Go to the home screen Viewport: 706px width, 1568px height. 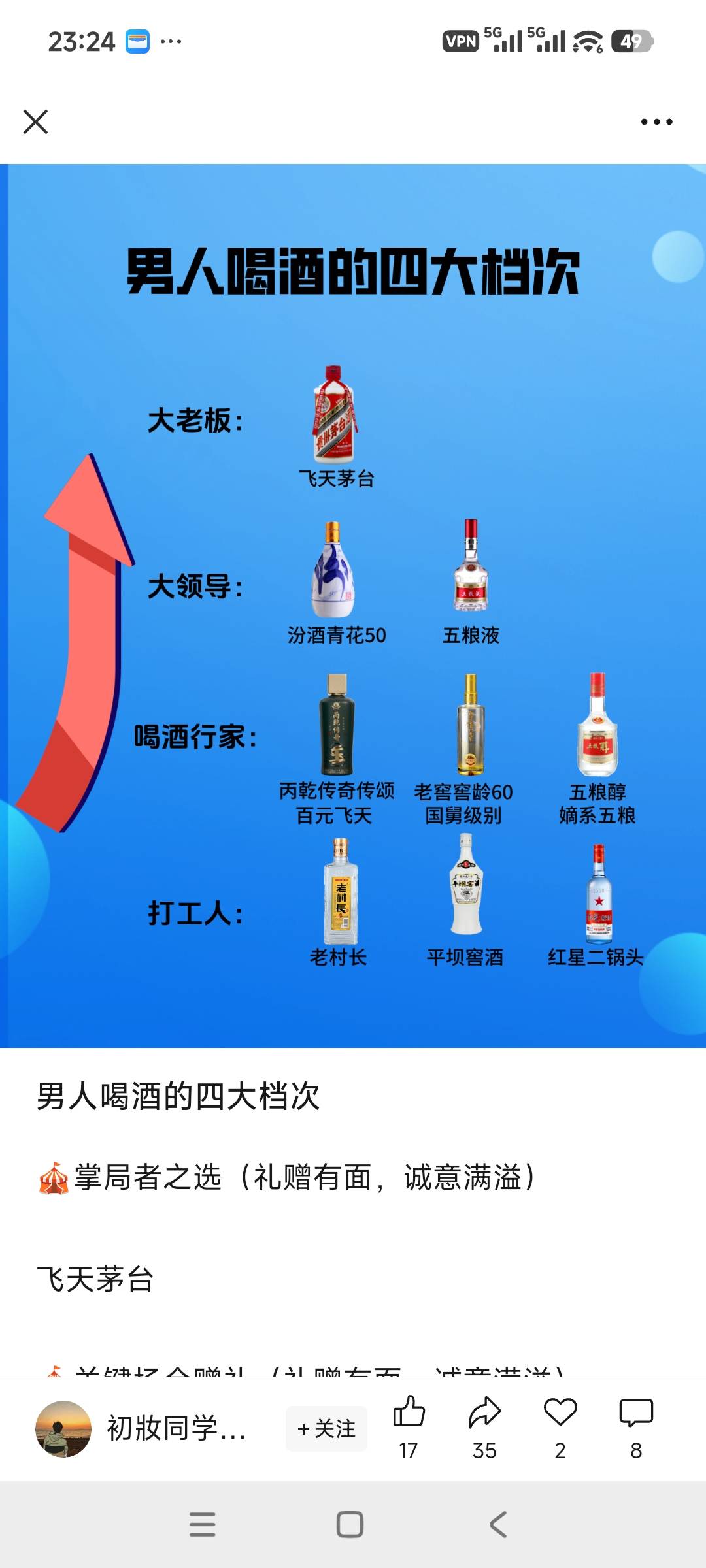(350, 1525)
